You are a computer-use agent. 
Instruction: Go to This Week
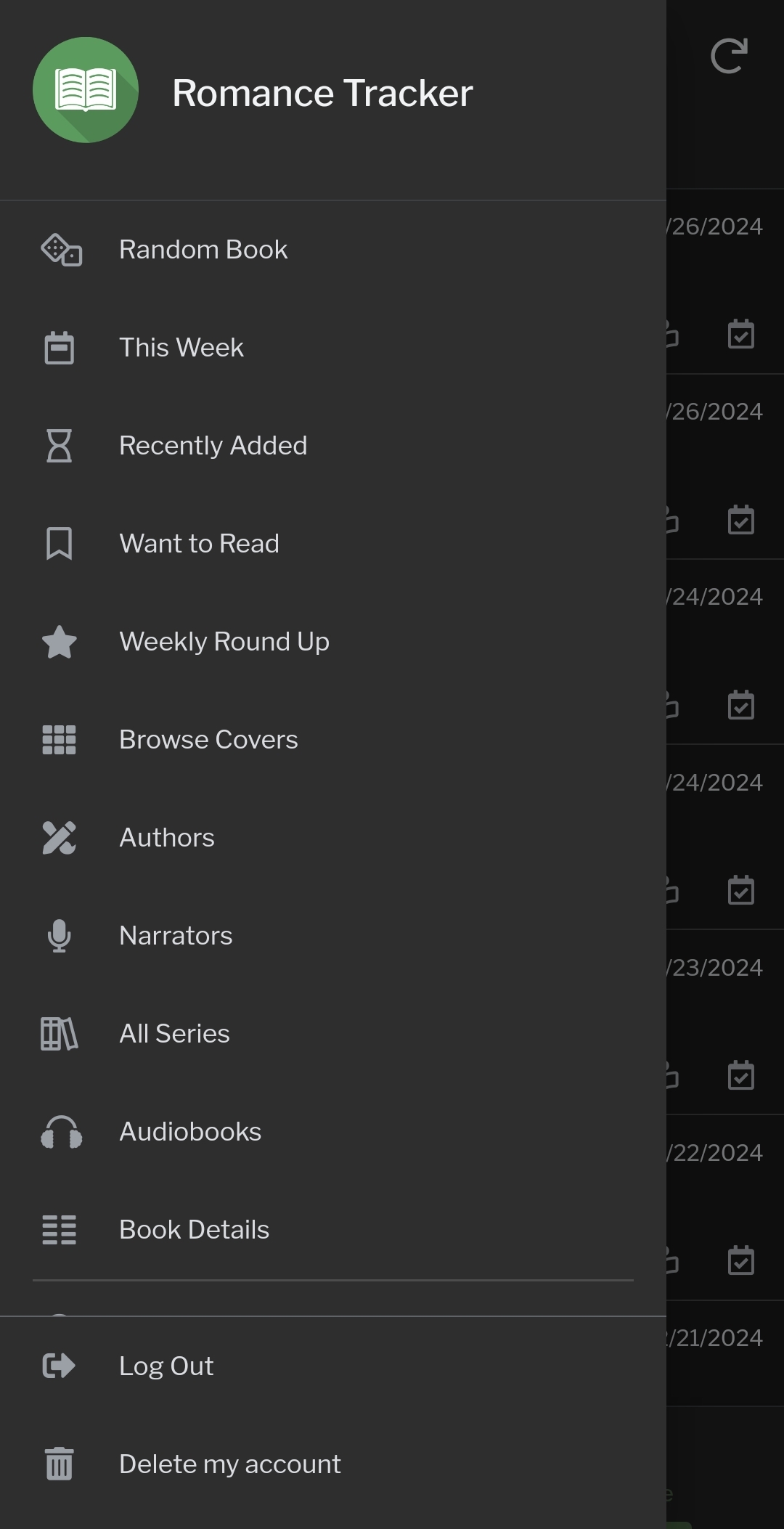(333, 348)
